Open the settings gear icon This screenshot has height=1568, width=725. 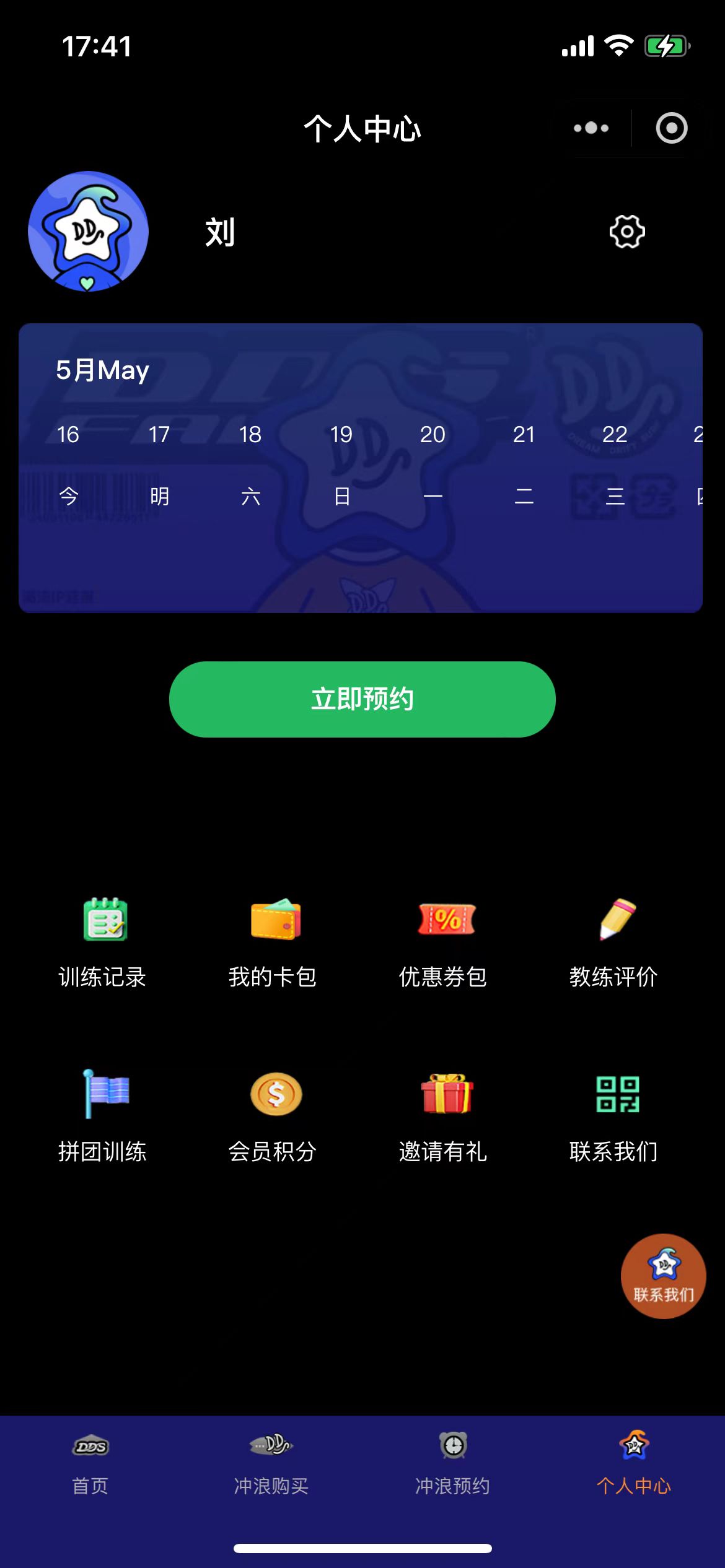[627, 232]
